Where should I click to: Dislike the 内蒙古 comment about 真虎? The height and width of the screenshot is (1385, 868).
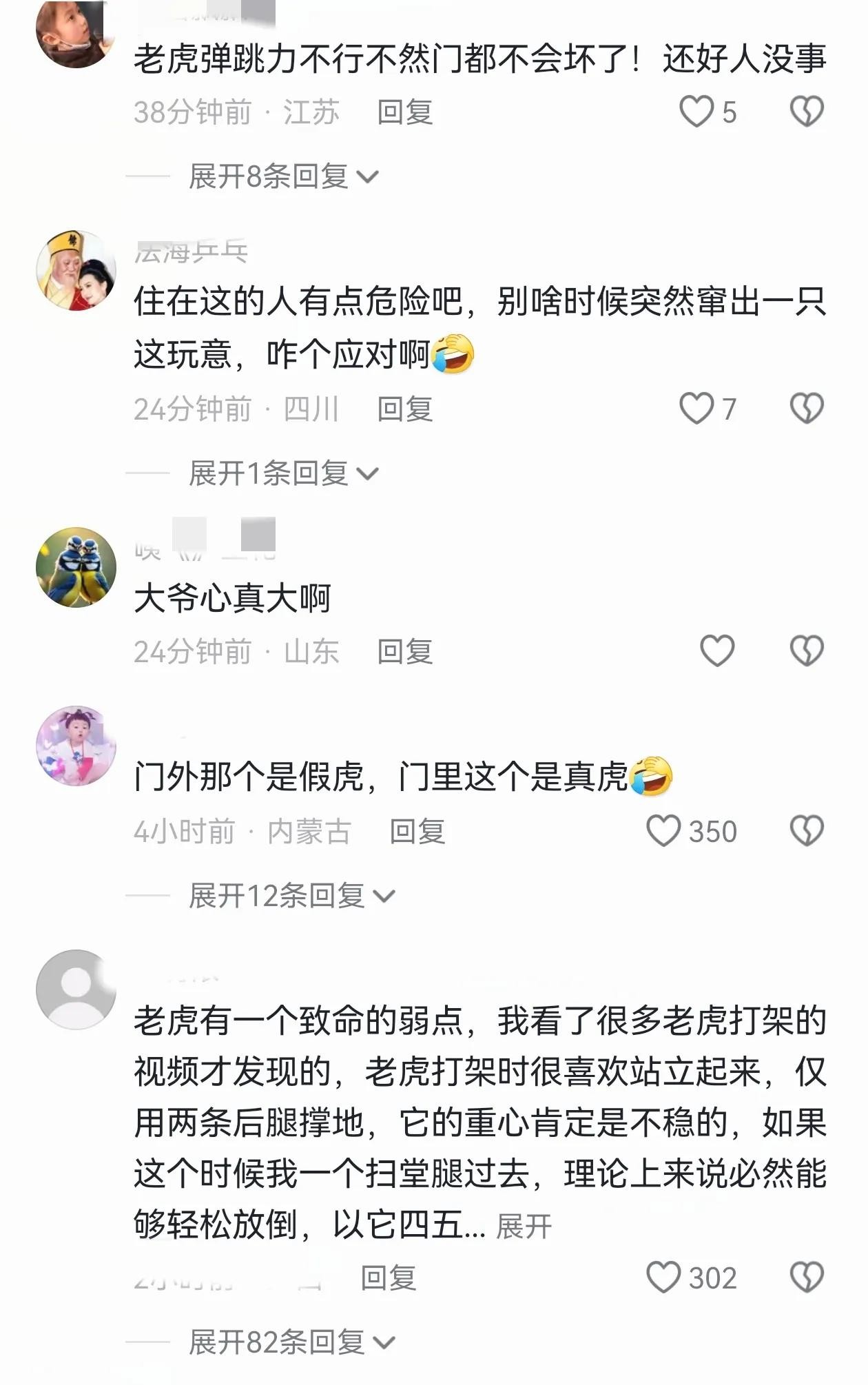807,831
